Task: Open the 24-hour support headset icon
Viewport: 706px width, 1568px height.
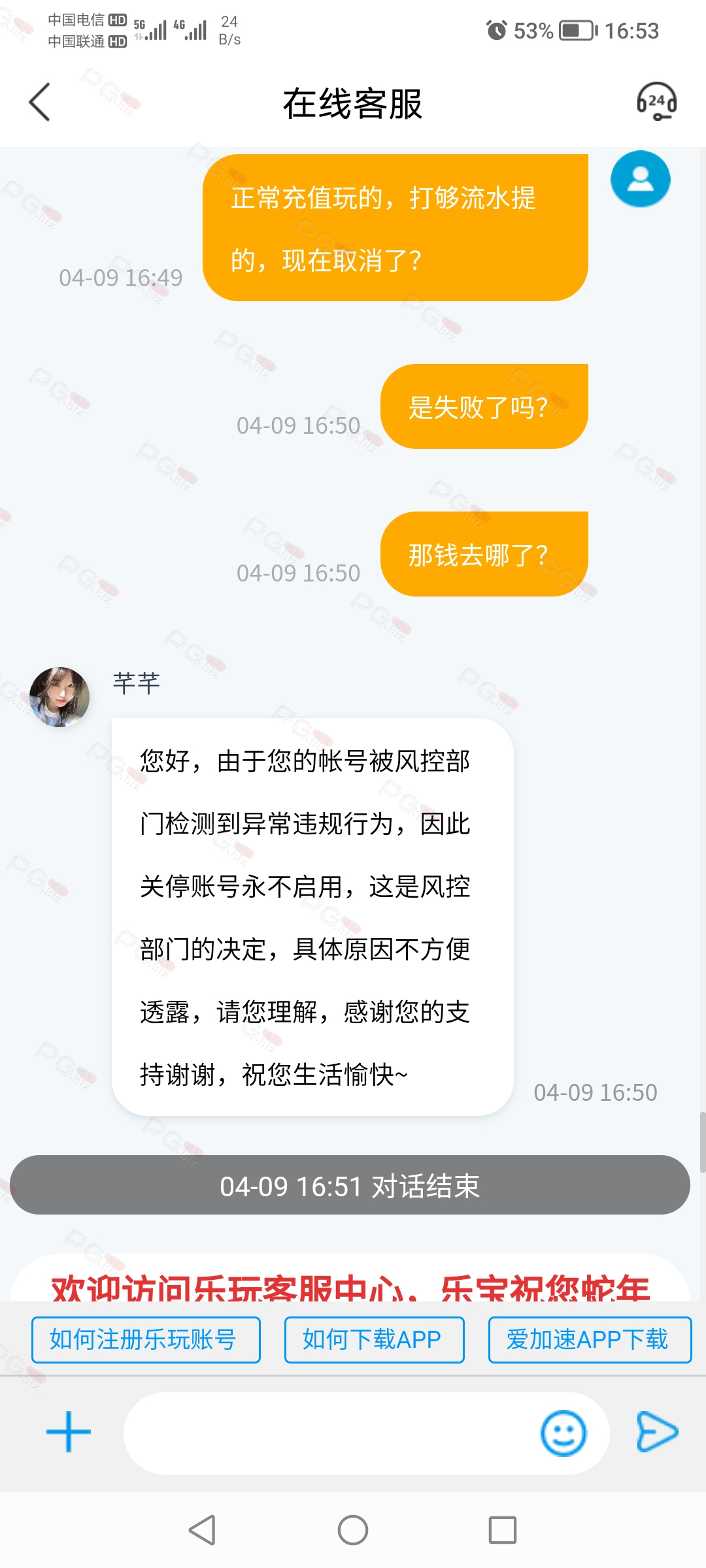Action: (x=656, y=102)
